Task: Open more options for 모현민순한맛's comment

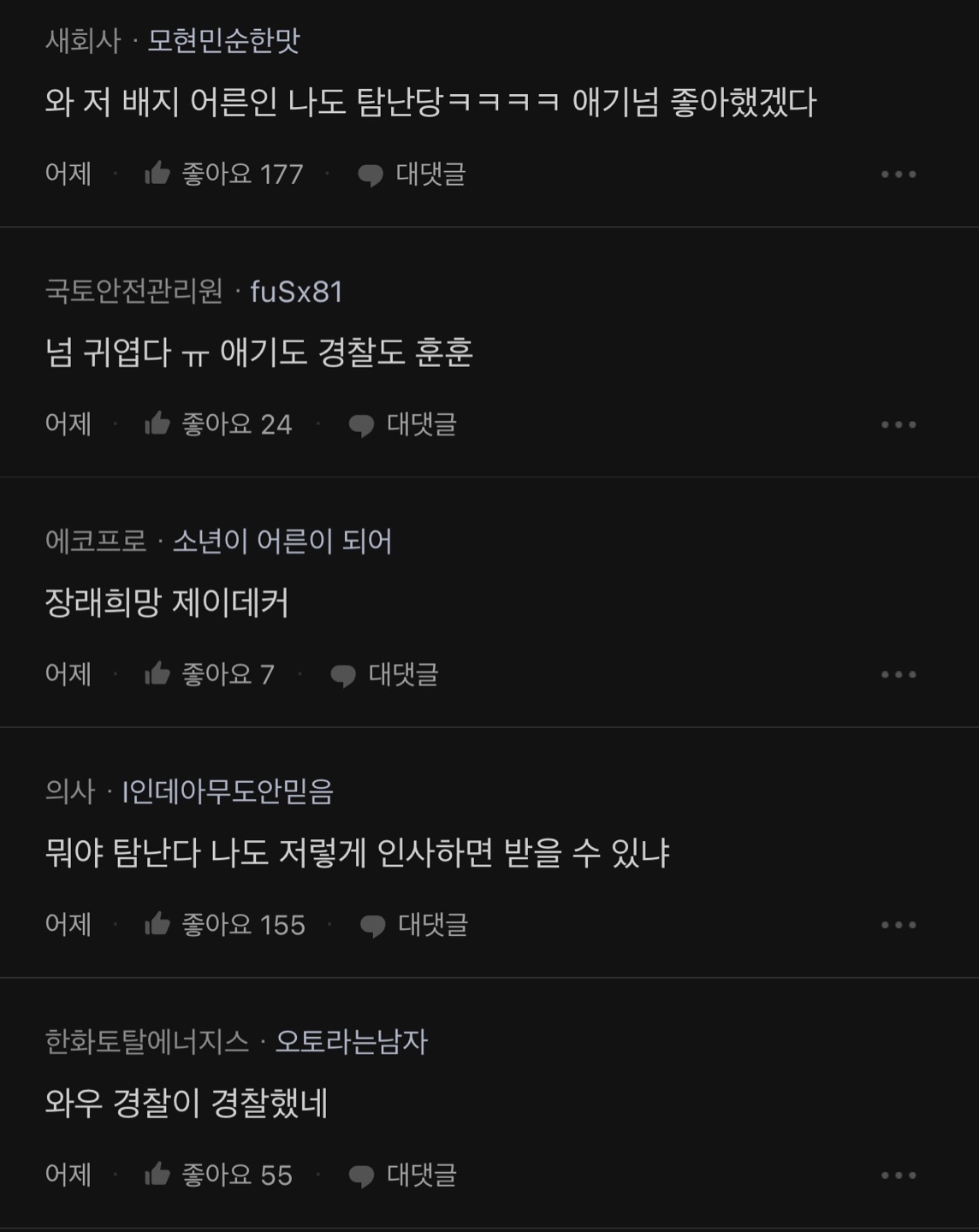Action: click(899, 175)
